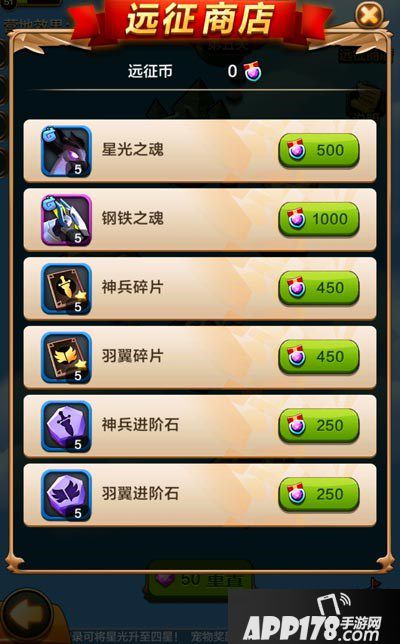Open the 神兵进阶石 item icon

coord(66,426)
